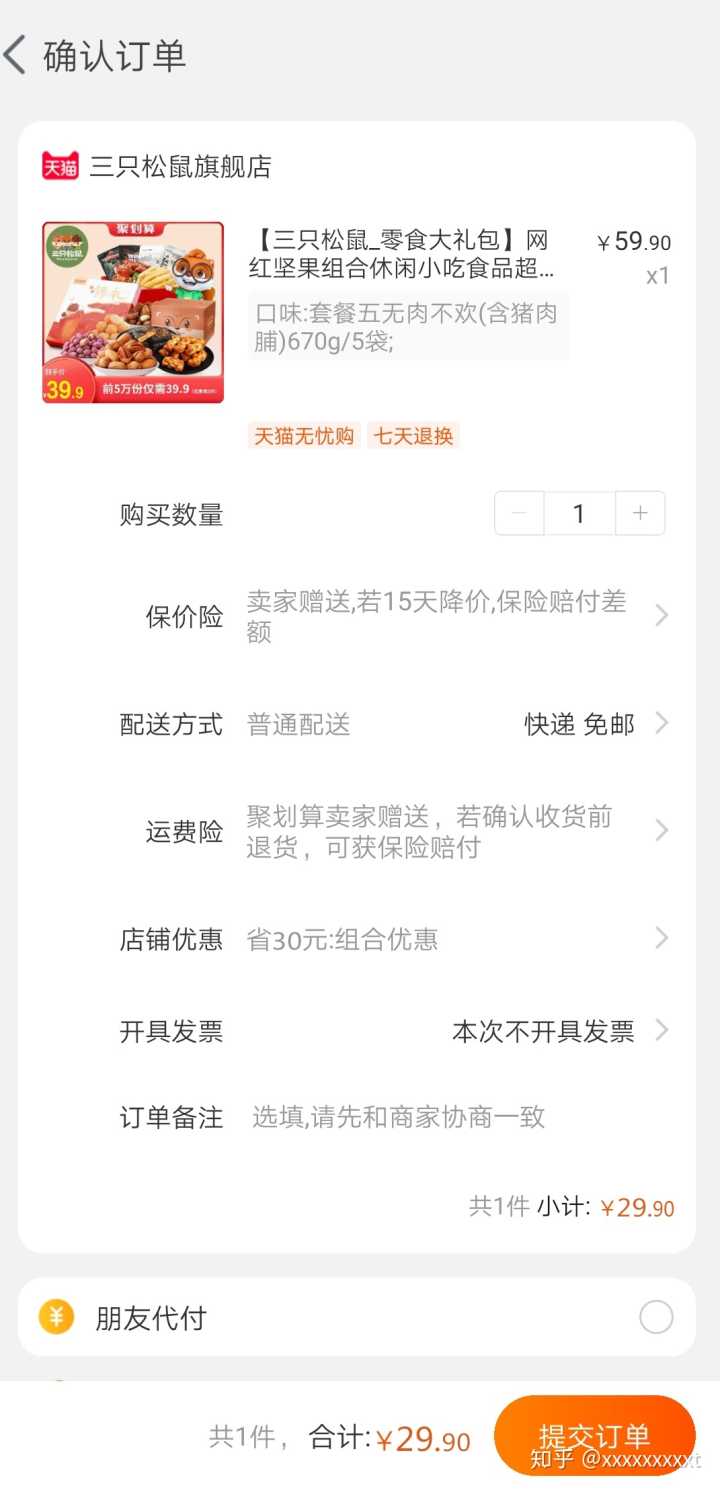The height and width of the screenshot is (1490, 720).
Task: Open the 零食大礼包 product thumbnail
Action: (x=133, y=312)
